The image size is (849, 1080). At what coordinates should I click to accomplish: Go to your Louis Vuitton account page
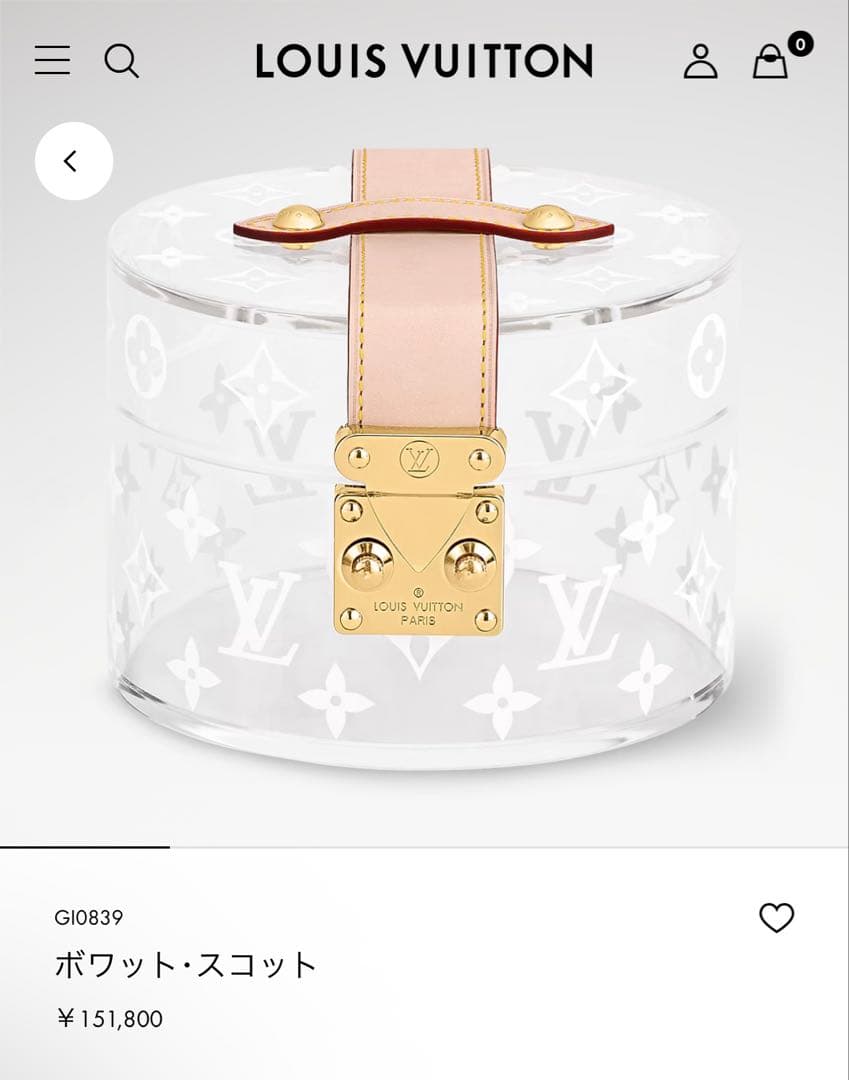point(701,62)
